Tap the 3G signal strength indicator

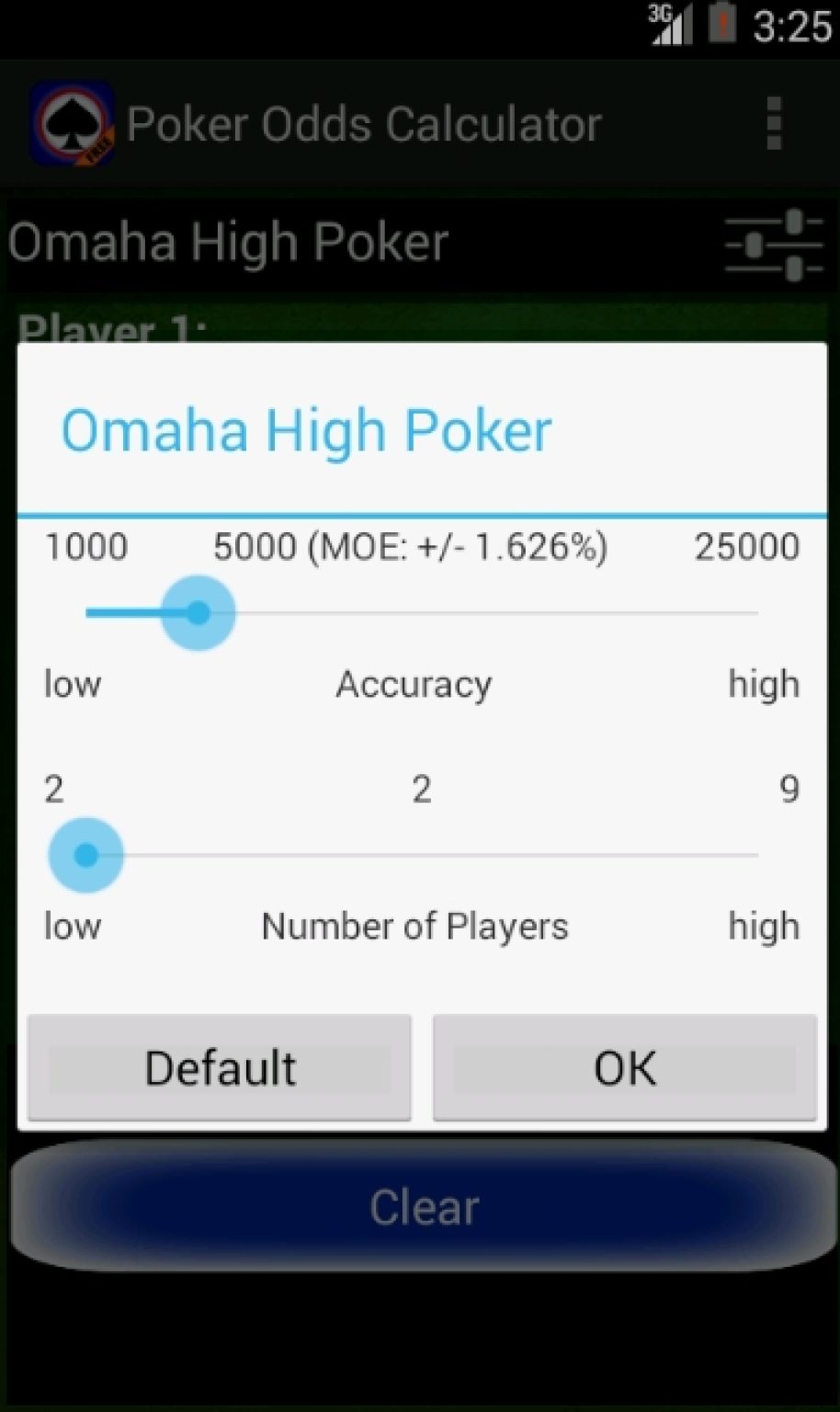point(671,25)
